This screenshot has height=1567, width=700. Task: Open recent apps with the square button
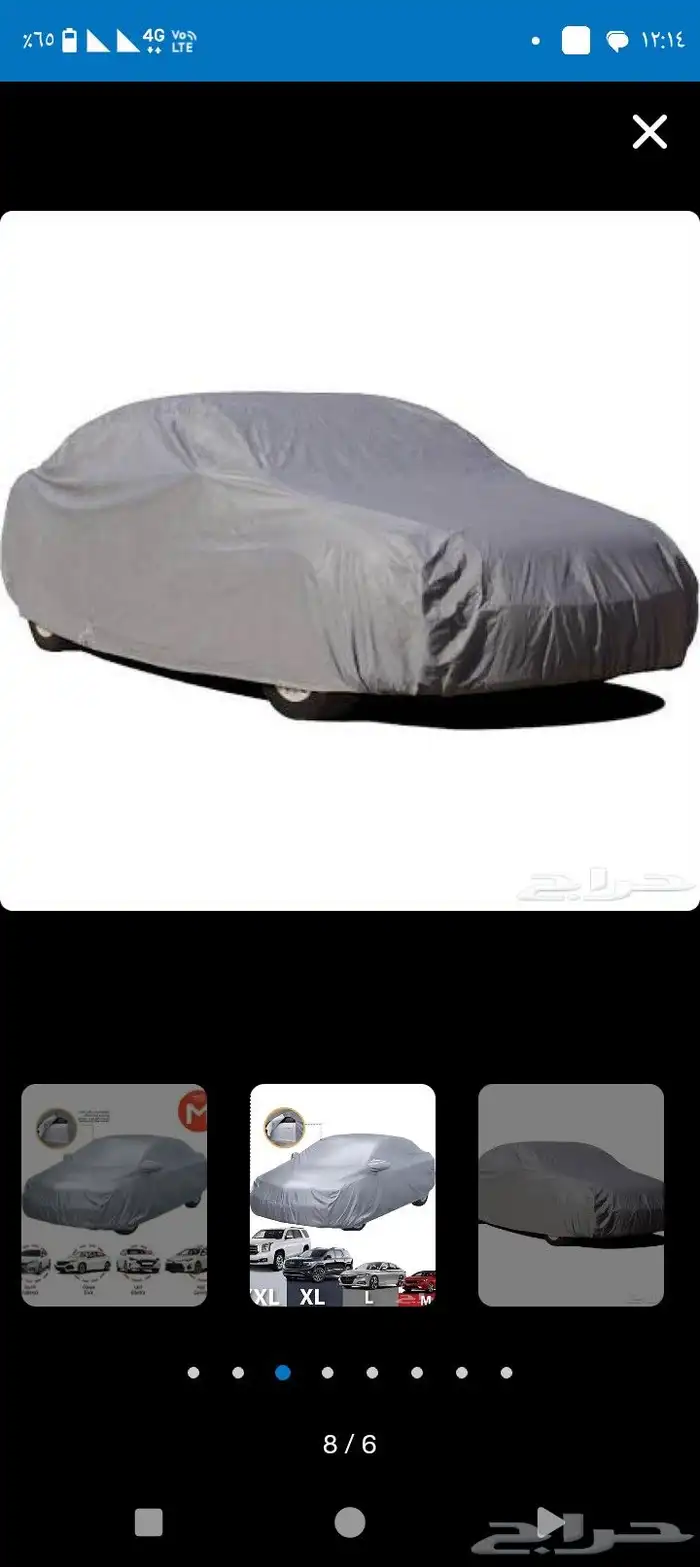click(148, 1522)
